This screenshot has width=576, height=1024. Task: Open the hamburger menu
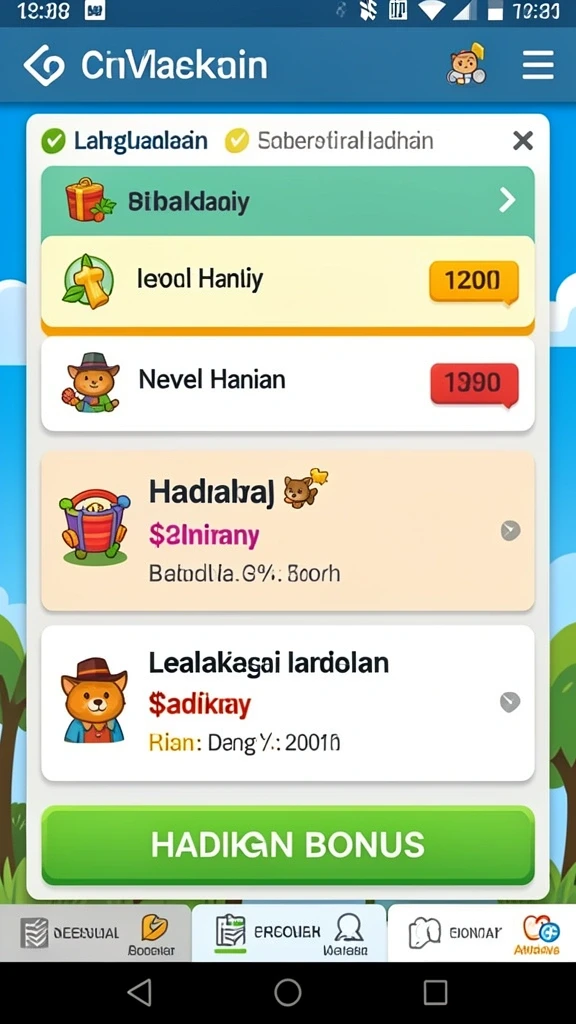538,66
